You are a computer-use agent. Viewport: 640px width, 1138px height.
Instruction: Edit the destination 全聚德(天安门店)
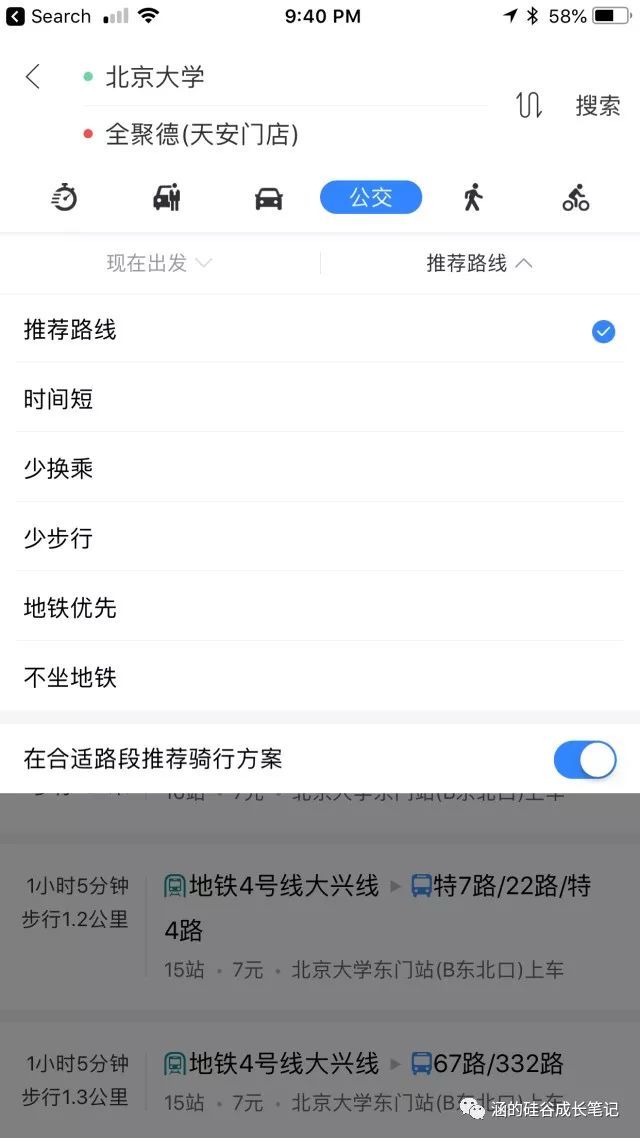[x=202, y=134]
